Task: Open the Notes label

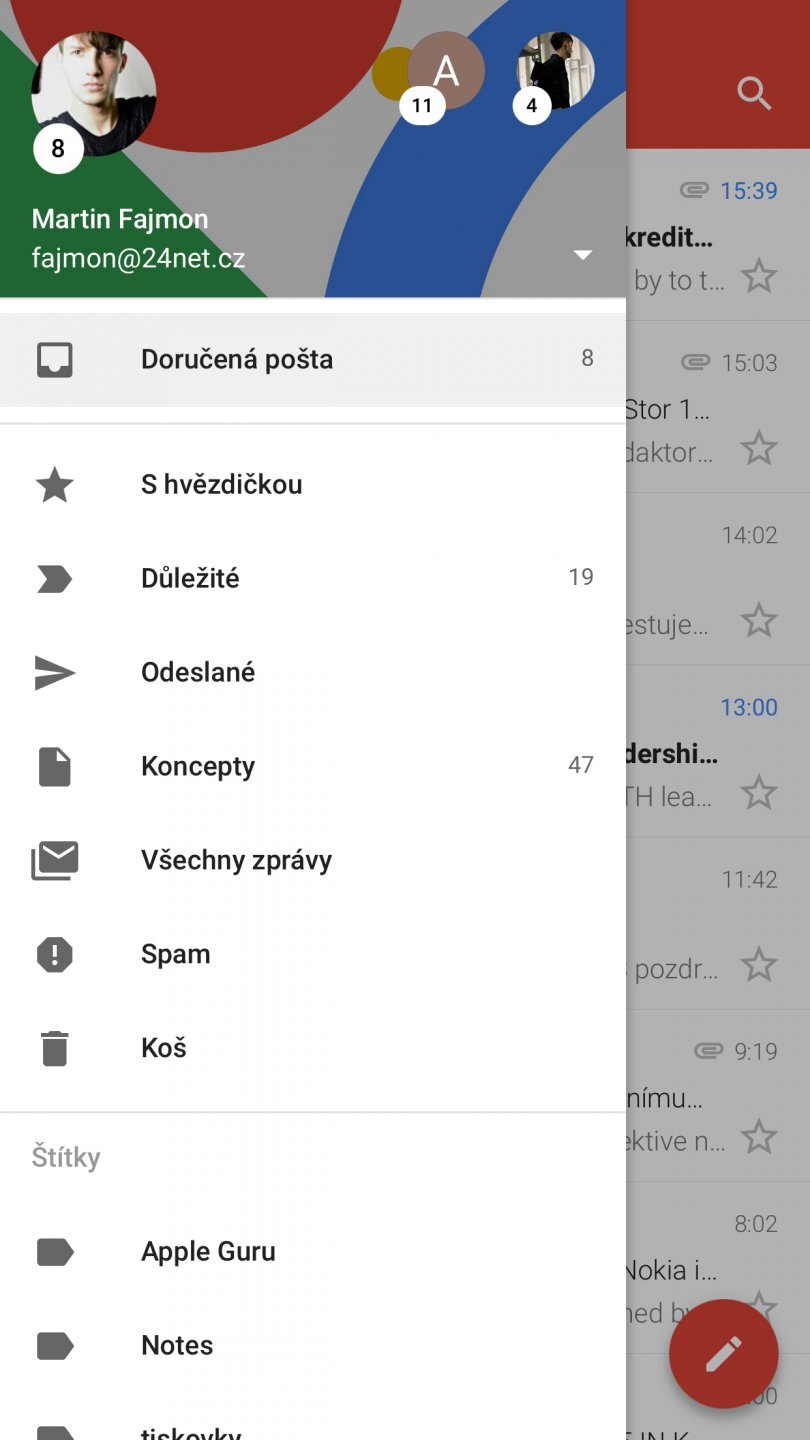Action: [177, 1345]
